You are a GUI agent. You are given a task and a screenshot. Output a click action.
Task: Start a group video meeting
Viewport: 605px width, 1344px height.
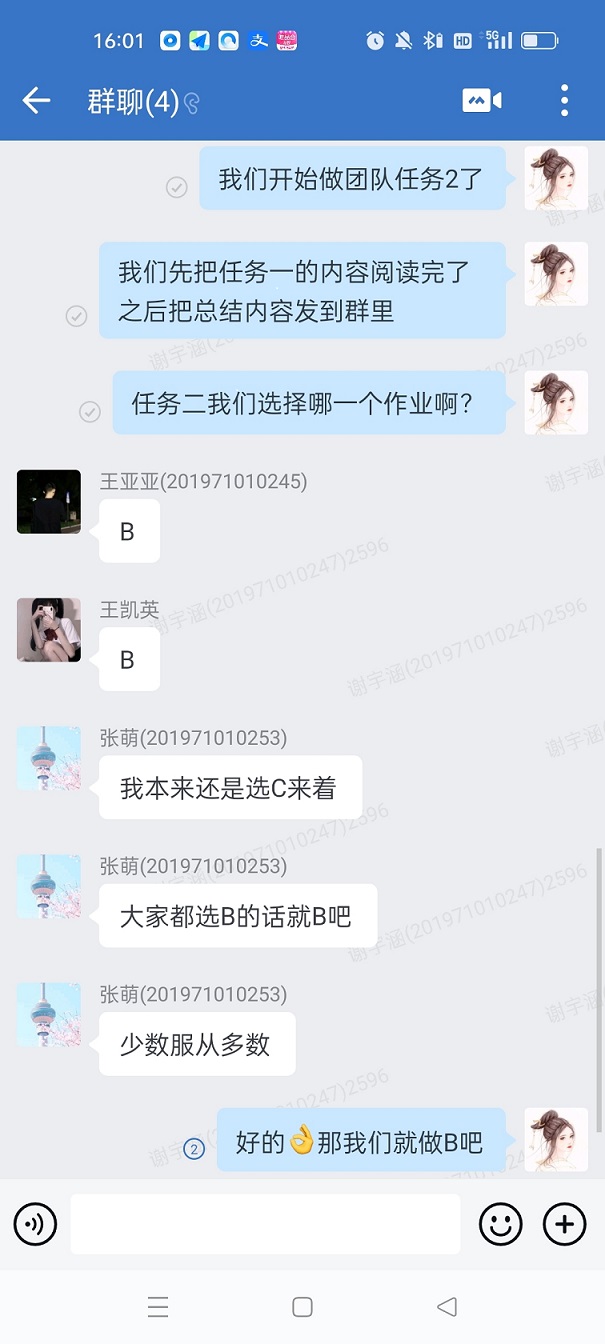point(481,100)
